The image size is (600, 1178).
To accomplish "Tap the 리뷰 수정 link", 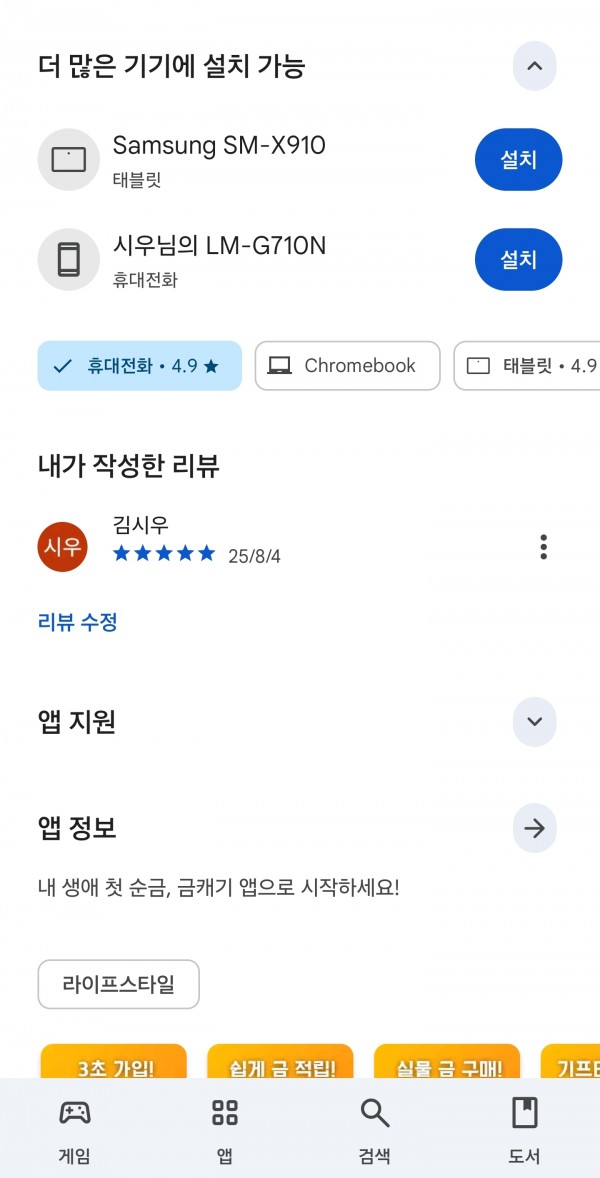I will pos(77,622).
